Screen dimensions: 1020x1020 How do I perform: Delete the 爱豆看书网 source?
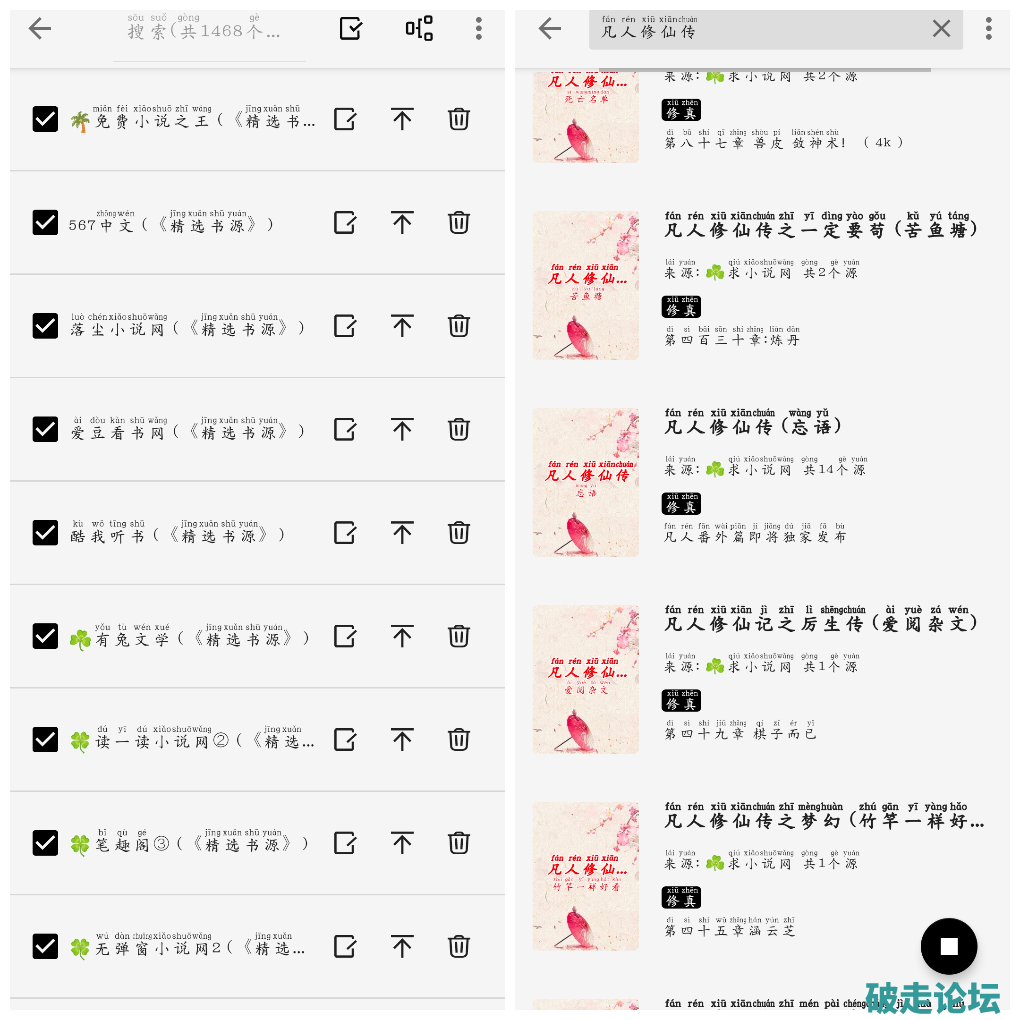459,430
